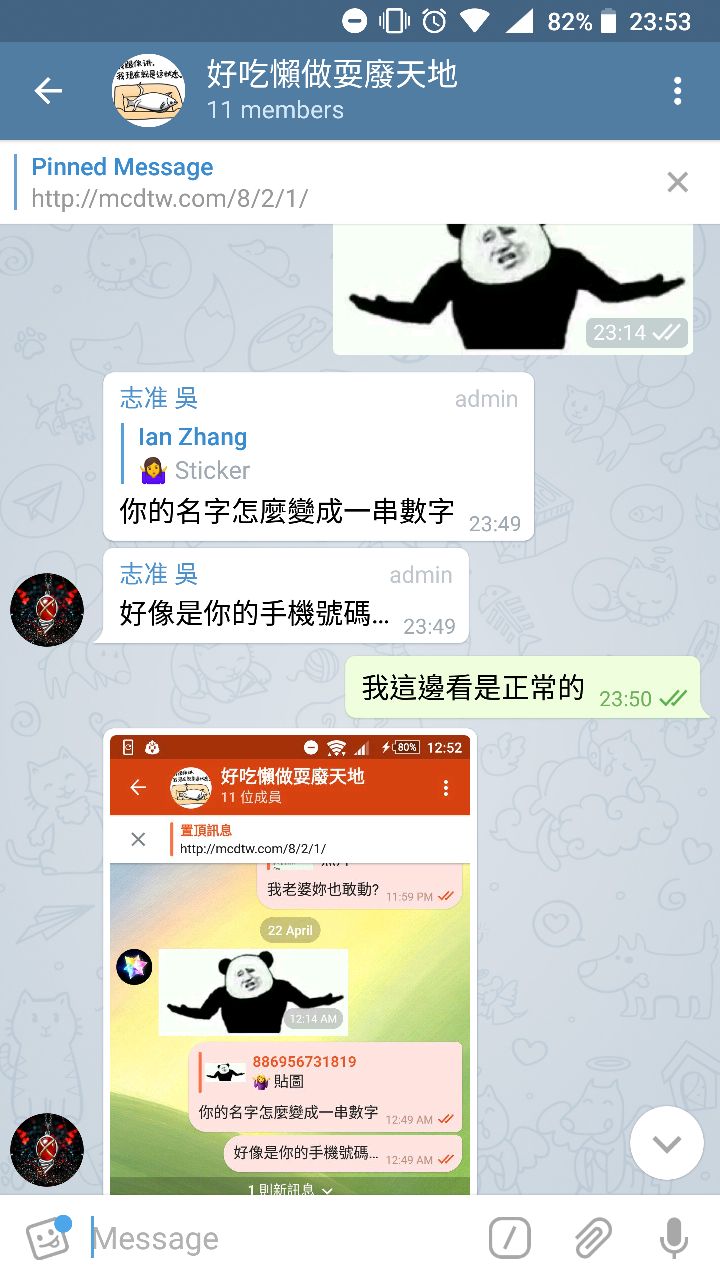View the panda meme image sent at 23:14
This screenshot has width=720, height=1280.
point(512,287)
